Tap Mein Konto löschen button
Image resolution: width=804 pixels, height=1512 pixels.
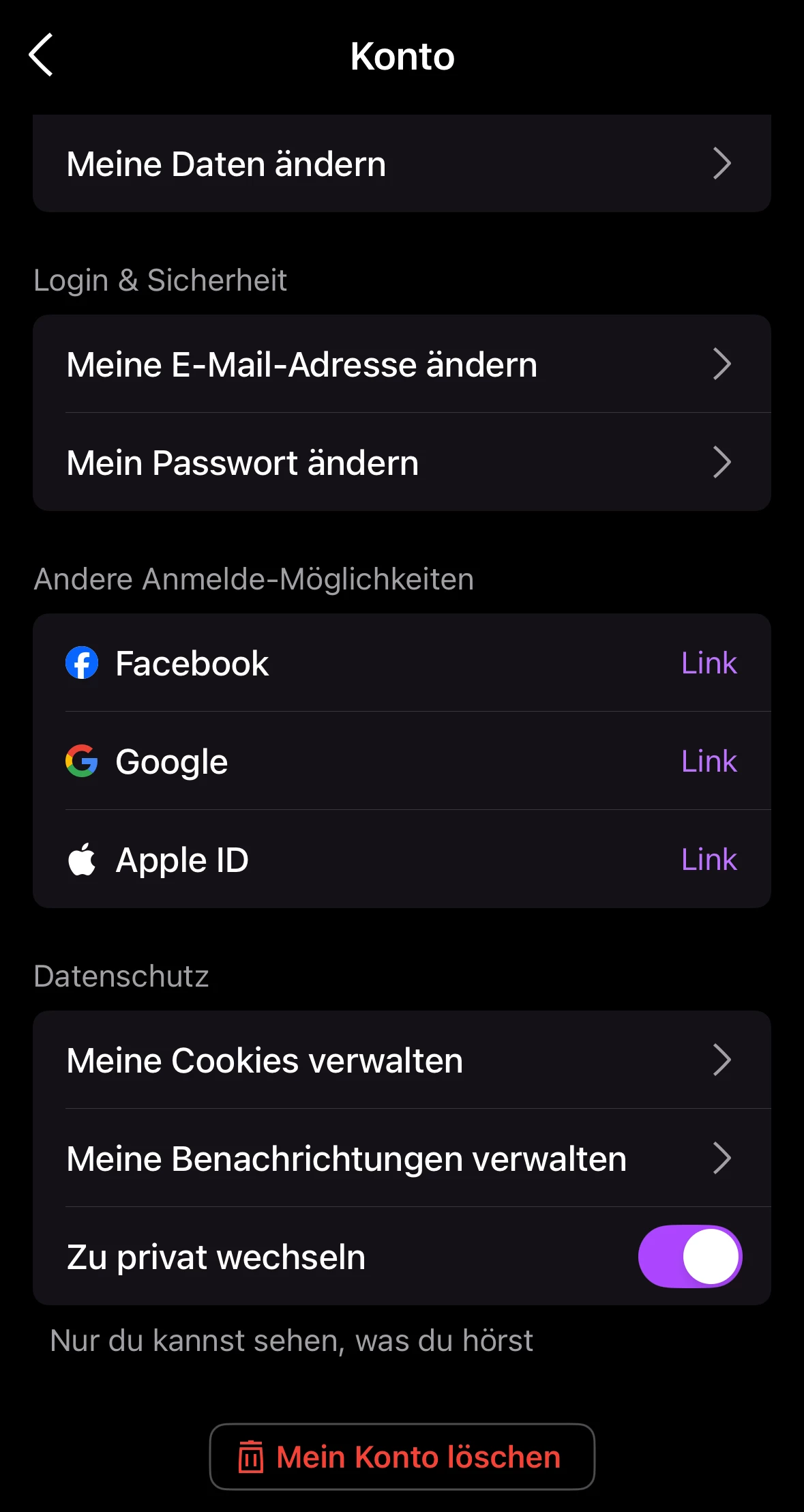pos(402,1457)
